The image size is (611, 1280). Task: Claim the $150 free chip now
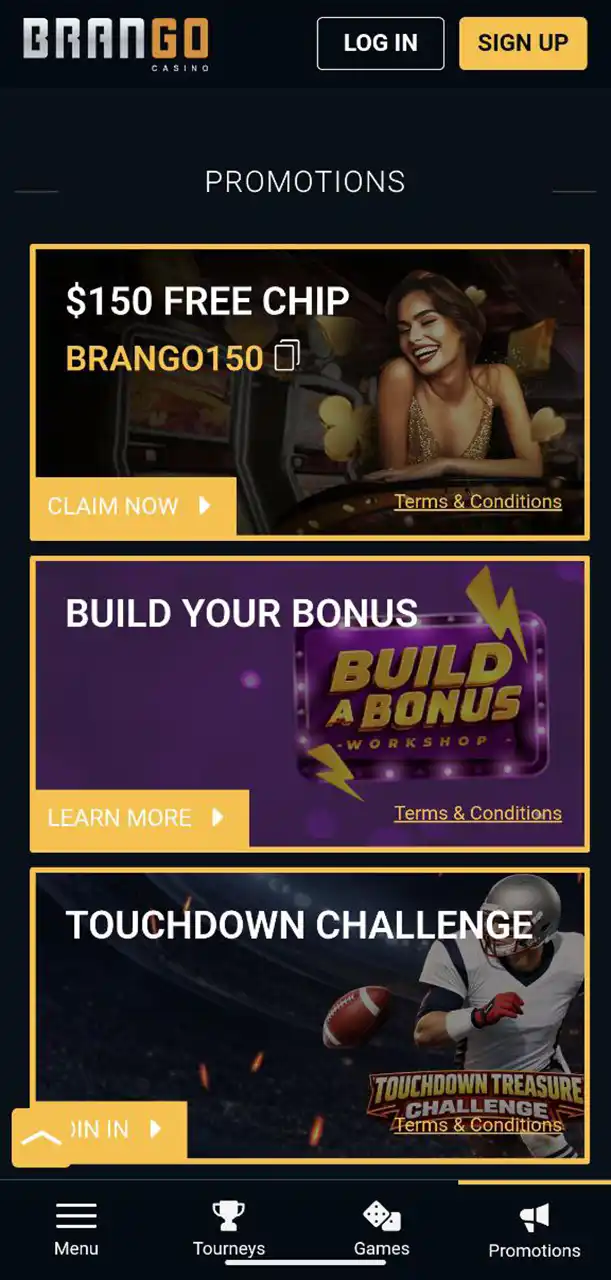pyautogui.click(x=133, y=506)
